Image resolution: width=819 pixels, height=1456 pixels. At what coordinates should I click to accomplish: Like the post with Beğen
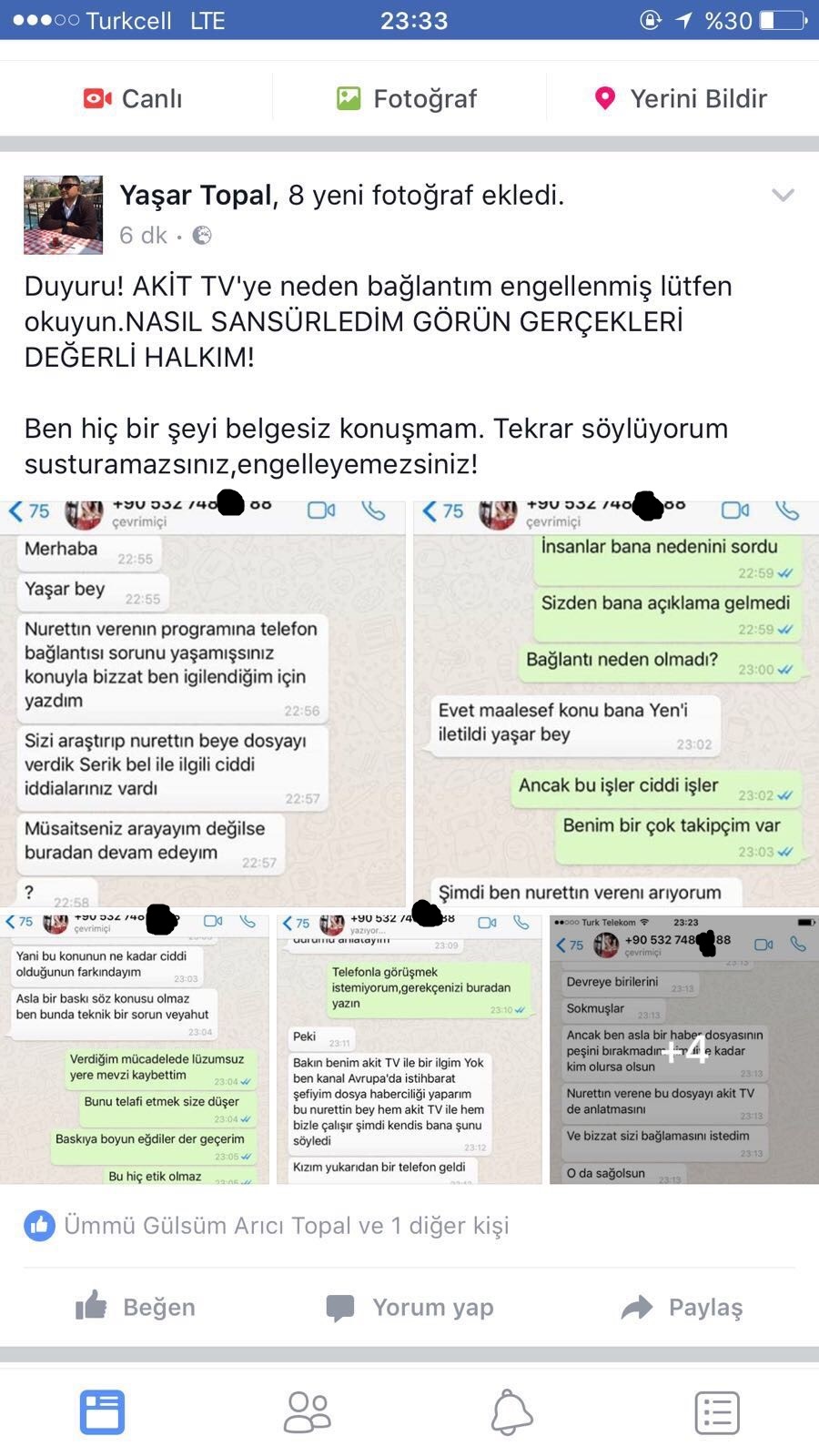[135, 1307]
